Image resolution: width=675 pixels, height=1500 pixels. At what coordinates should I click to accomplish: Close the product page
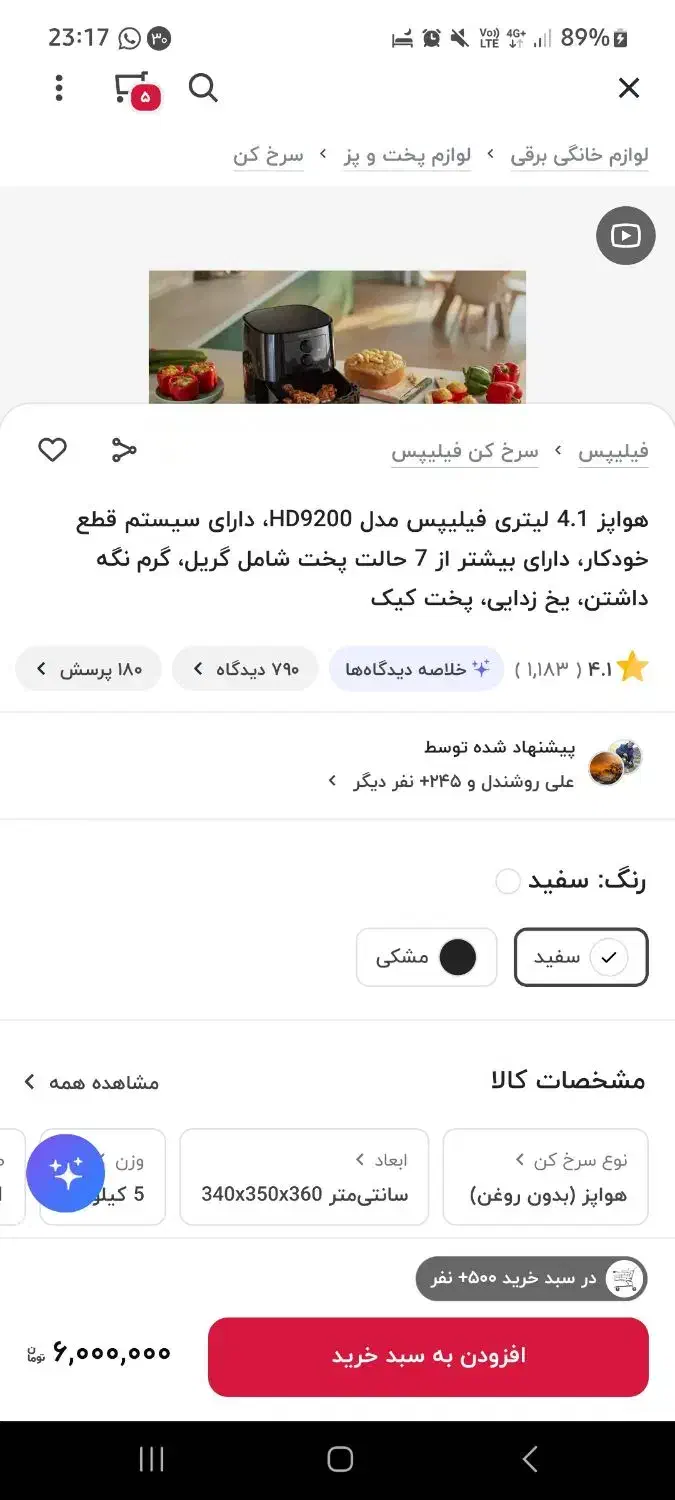628,89
